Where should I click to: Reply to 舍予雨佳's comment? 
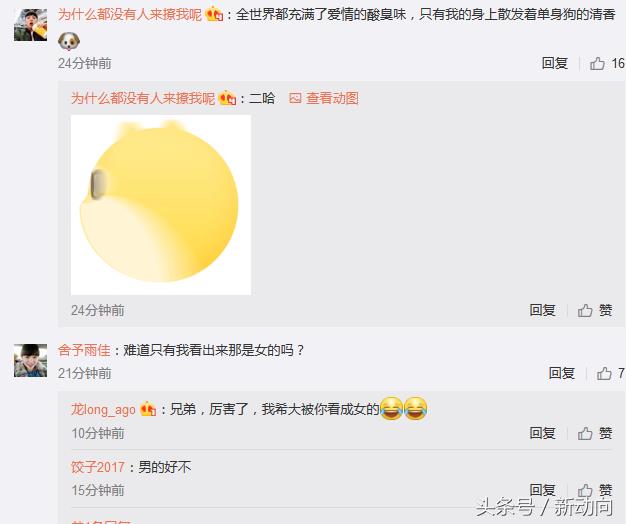tap(561, 373)
